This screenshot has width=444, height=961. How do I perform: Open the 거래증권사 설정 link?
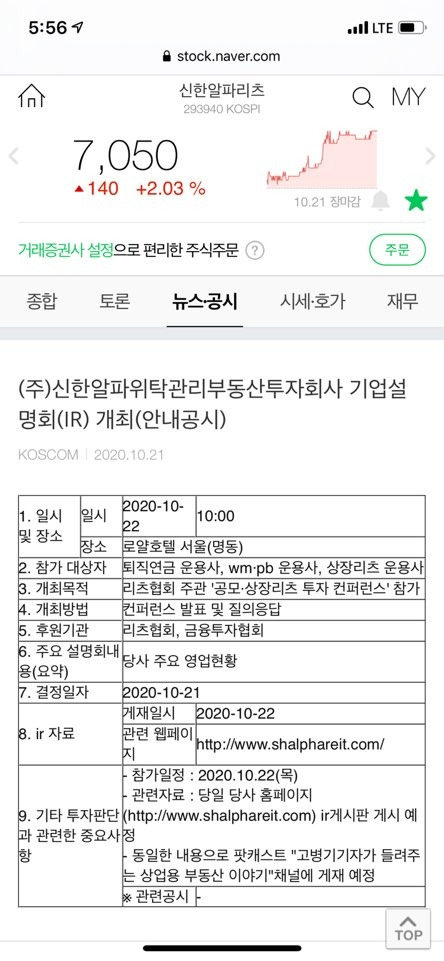click(66, 250)
